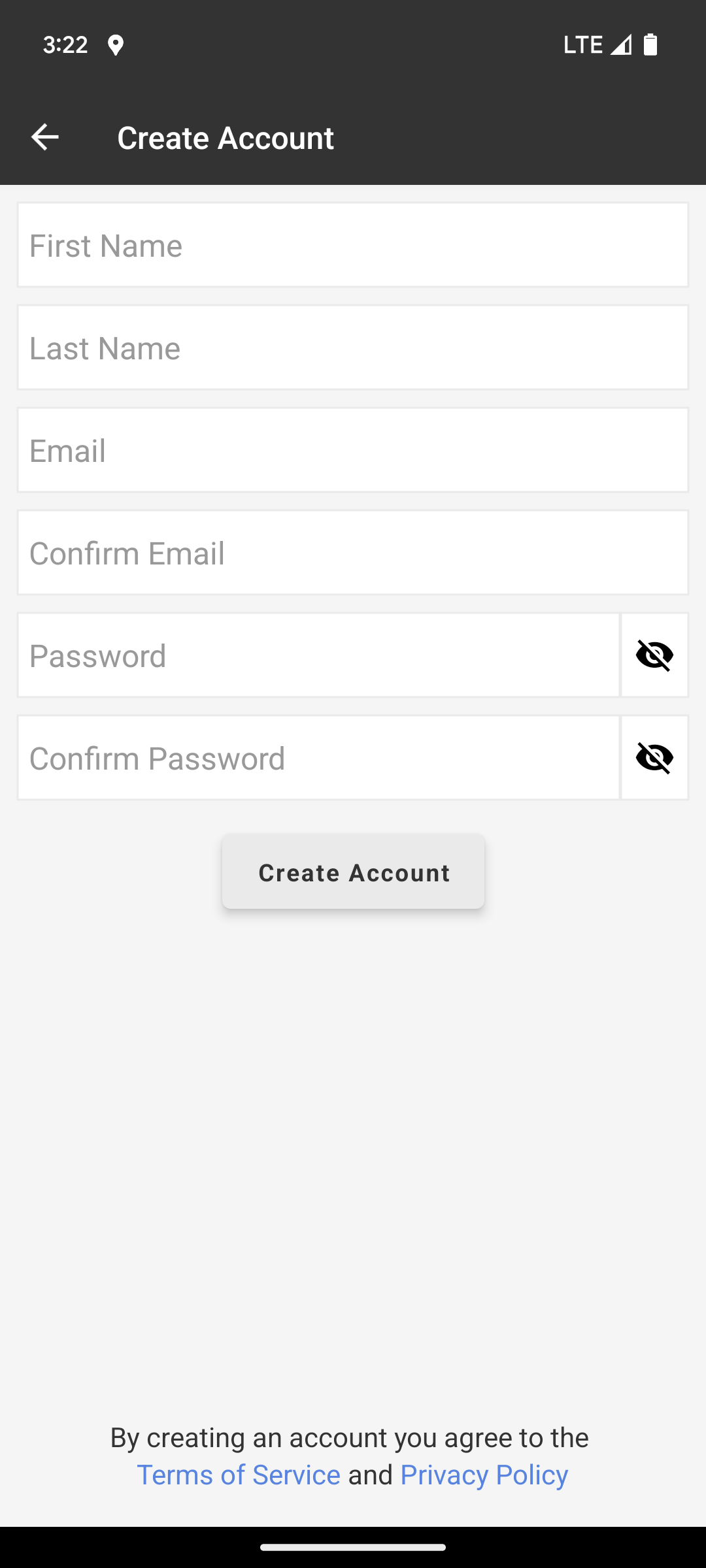Select the Password input field
The image size is (706, 1568).
[x=318, y=655]
